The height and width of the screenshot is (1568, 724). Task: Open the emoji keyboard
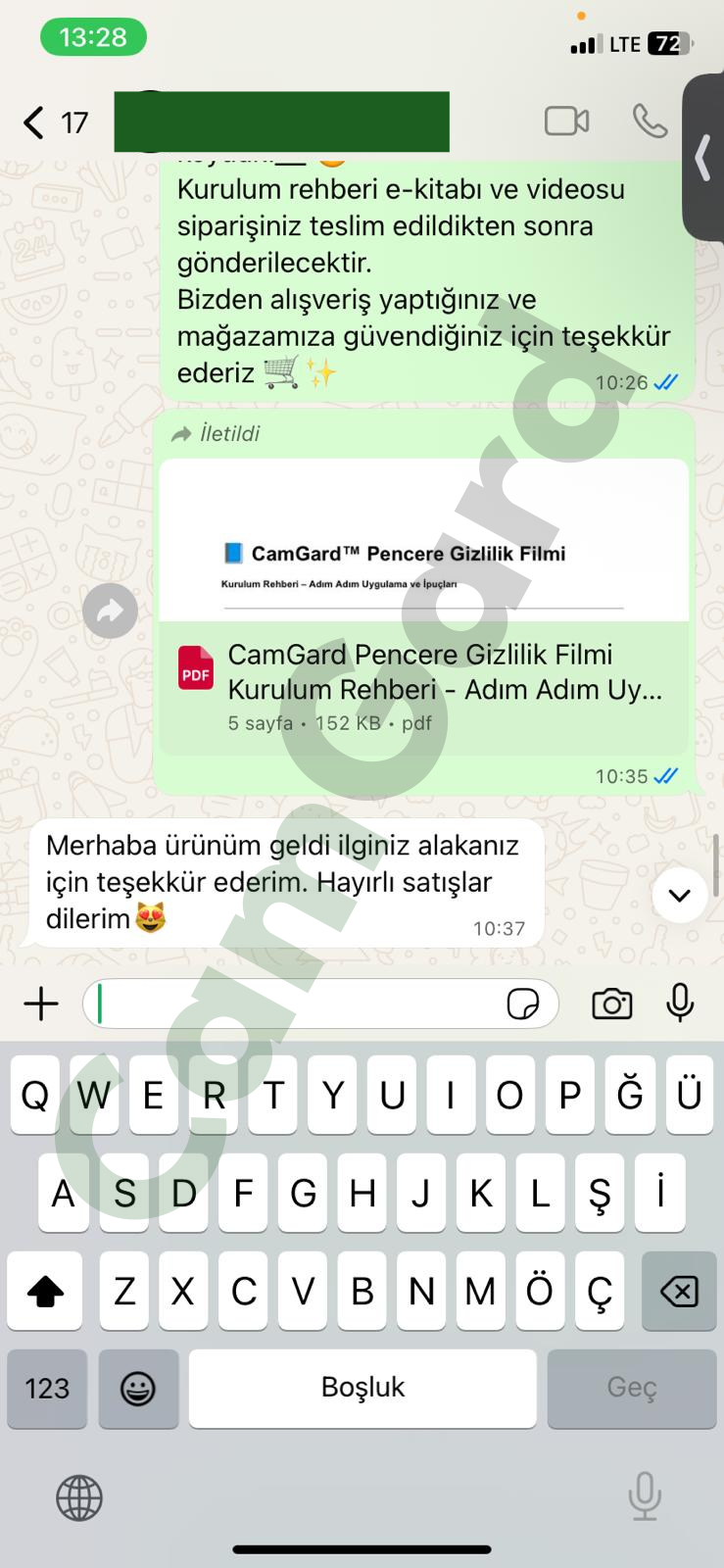137,1388
